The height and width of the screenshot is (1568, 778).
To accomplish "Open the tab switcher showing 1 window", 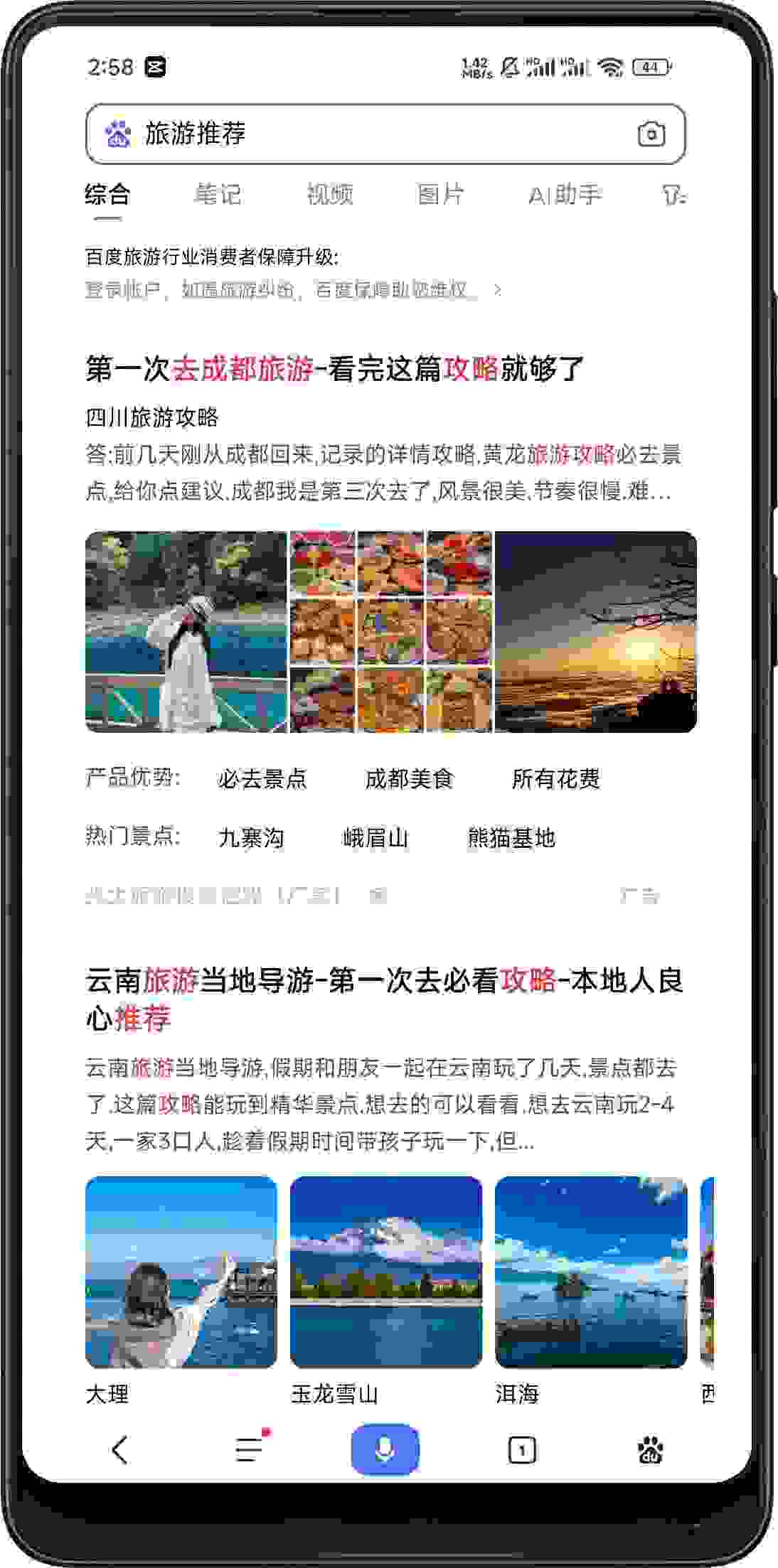I will click(521, 1449).
